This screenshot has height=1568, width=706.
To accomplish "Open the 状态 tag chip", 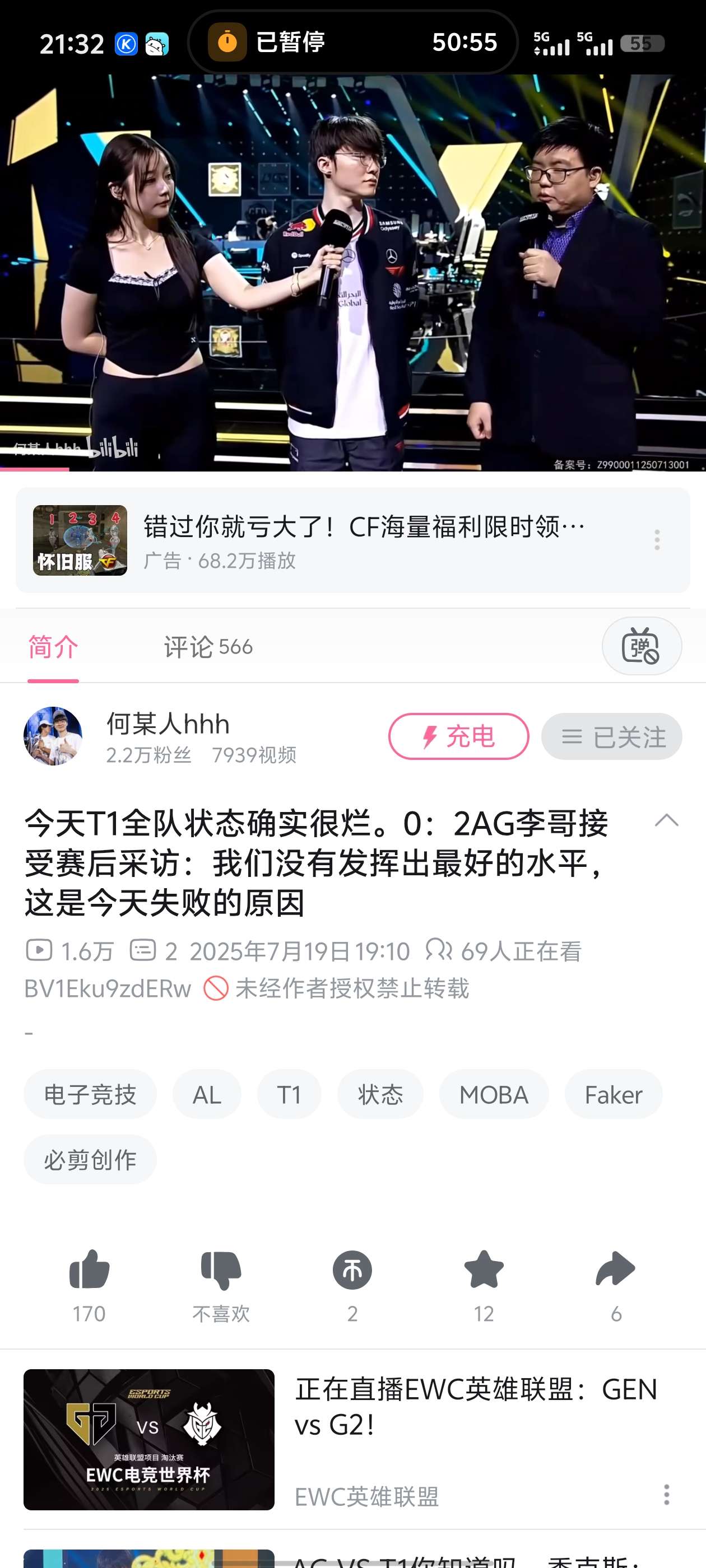I will click(x=380, y=1094).
